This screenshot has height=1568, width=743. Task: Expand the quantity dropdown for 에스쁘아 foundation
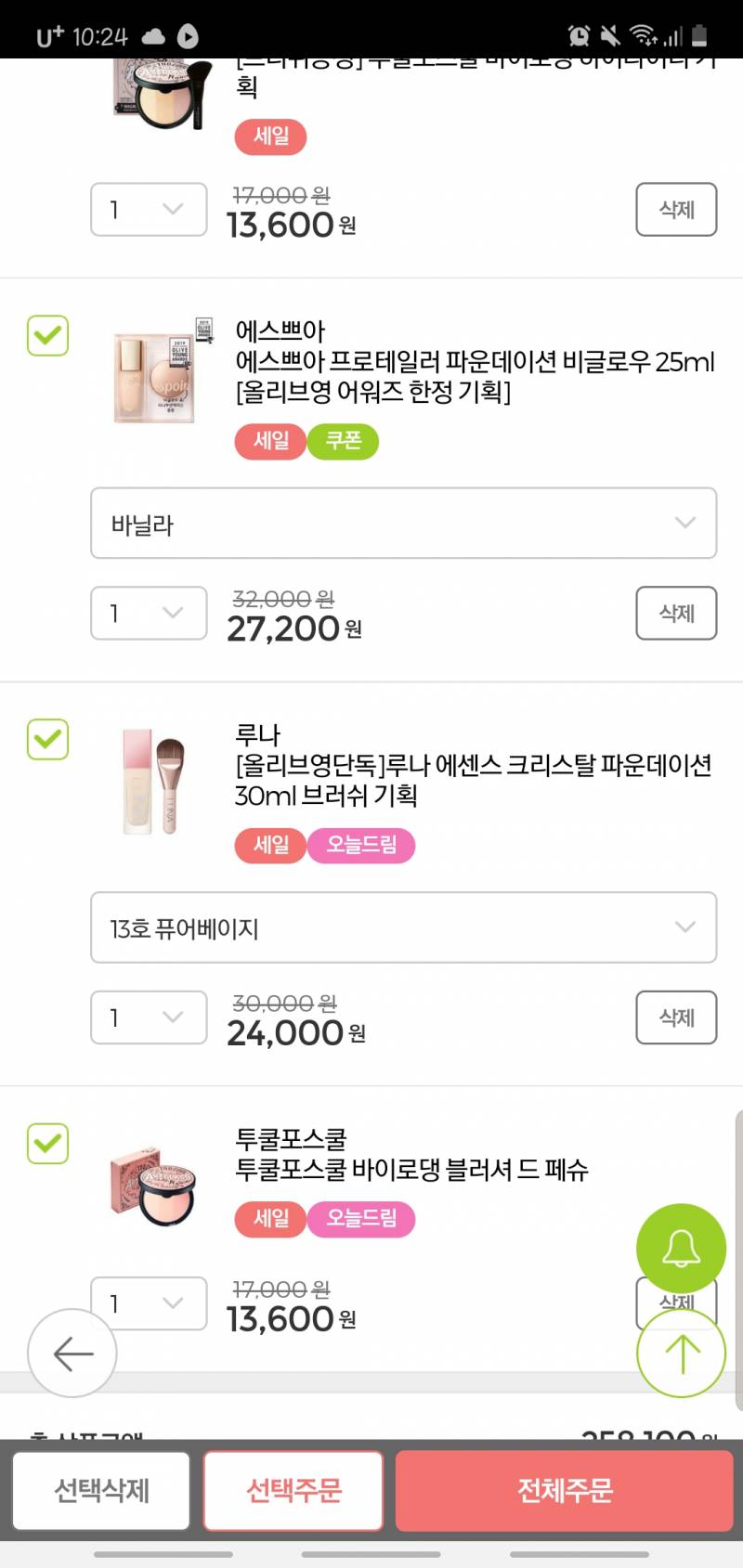(x=148, y=613)
